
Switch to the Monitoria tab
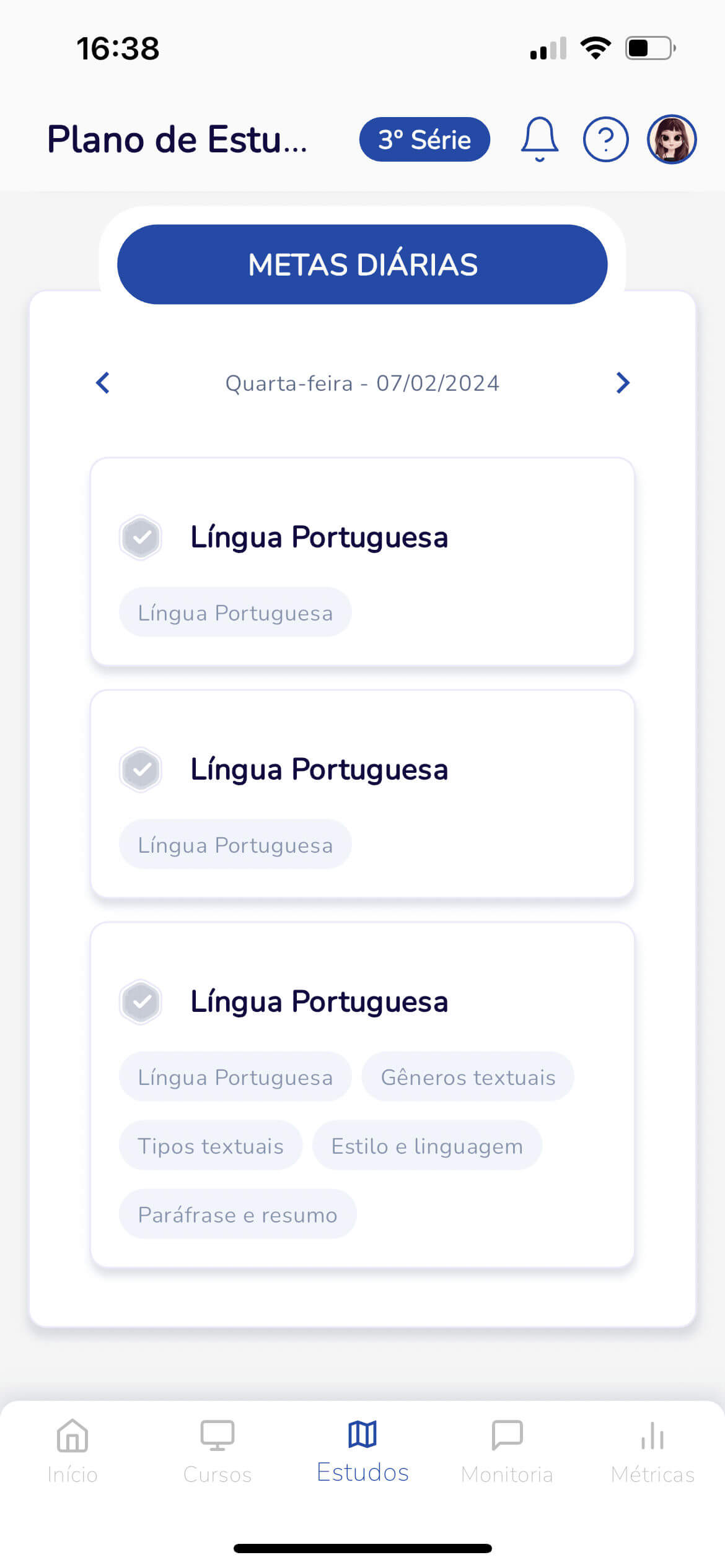tap(507, 1452)
